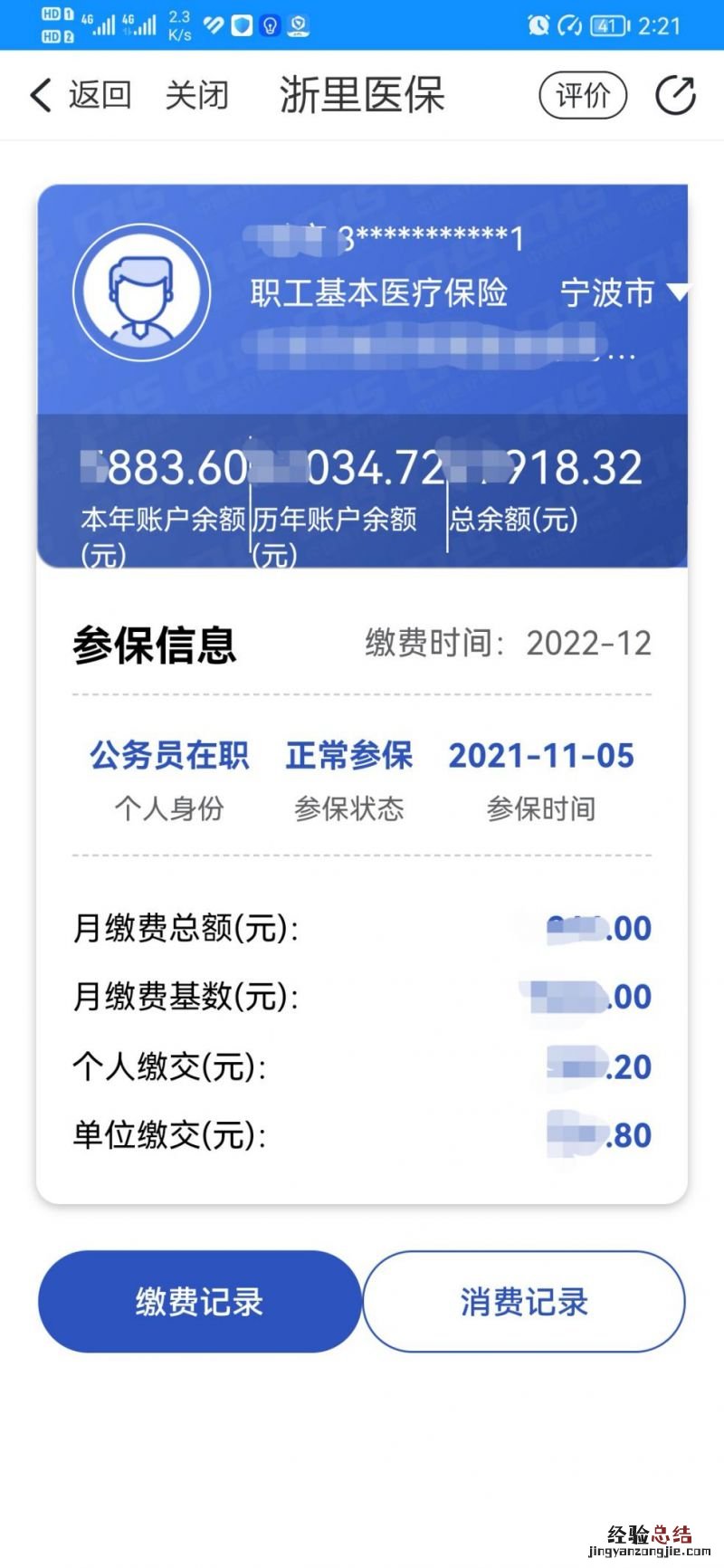Image resolution: width=724 pixels, height=1568 pixels.
Task: Open 消费记录 spending records
Action: (x=524, y=1302)
